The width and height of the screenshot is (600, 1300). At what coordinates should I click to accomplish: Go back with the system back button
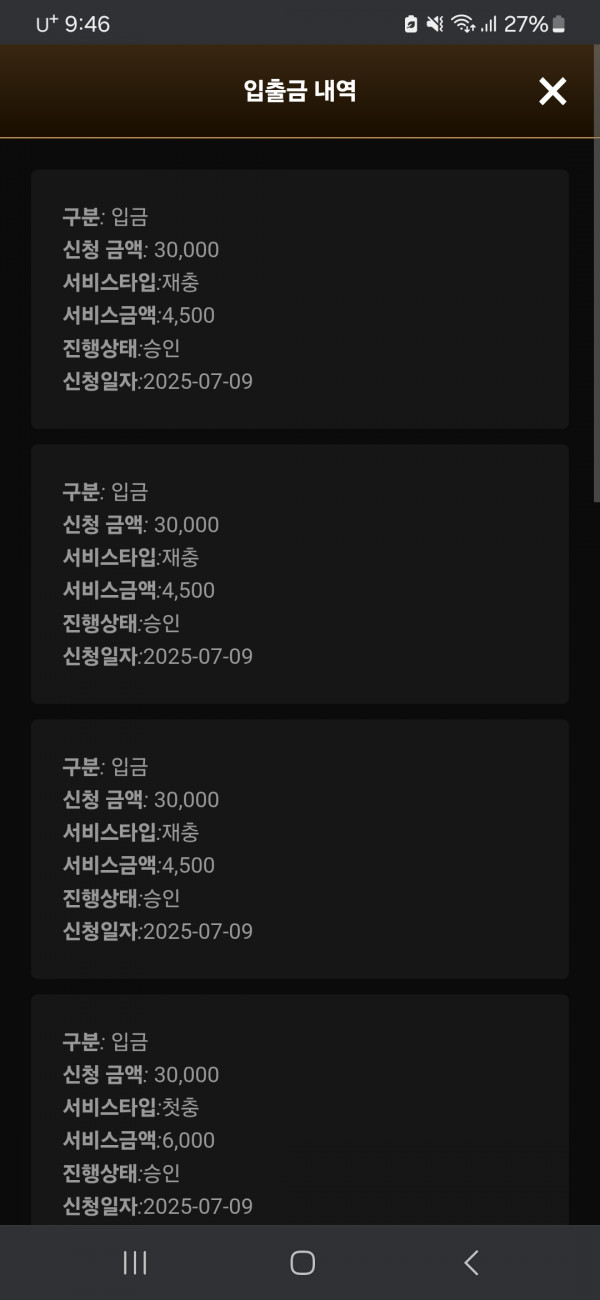471,1262
